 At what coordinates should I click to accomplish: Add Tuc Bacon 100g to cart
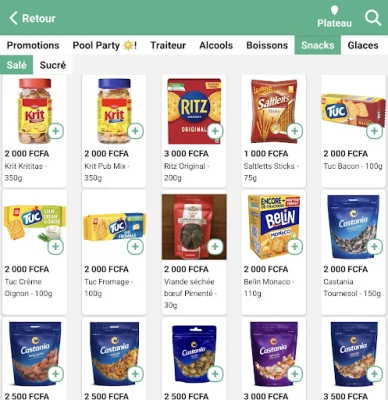374,131
